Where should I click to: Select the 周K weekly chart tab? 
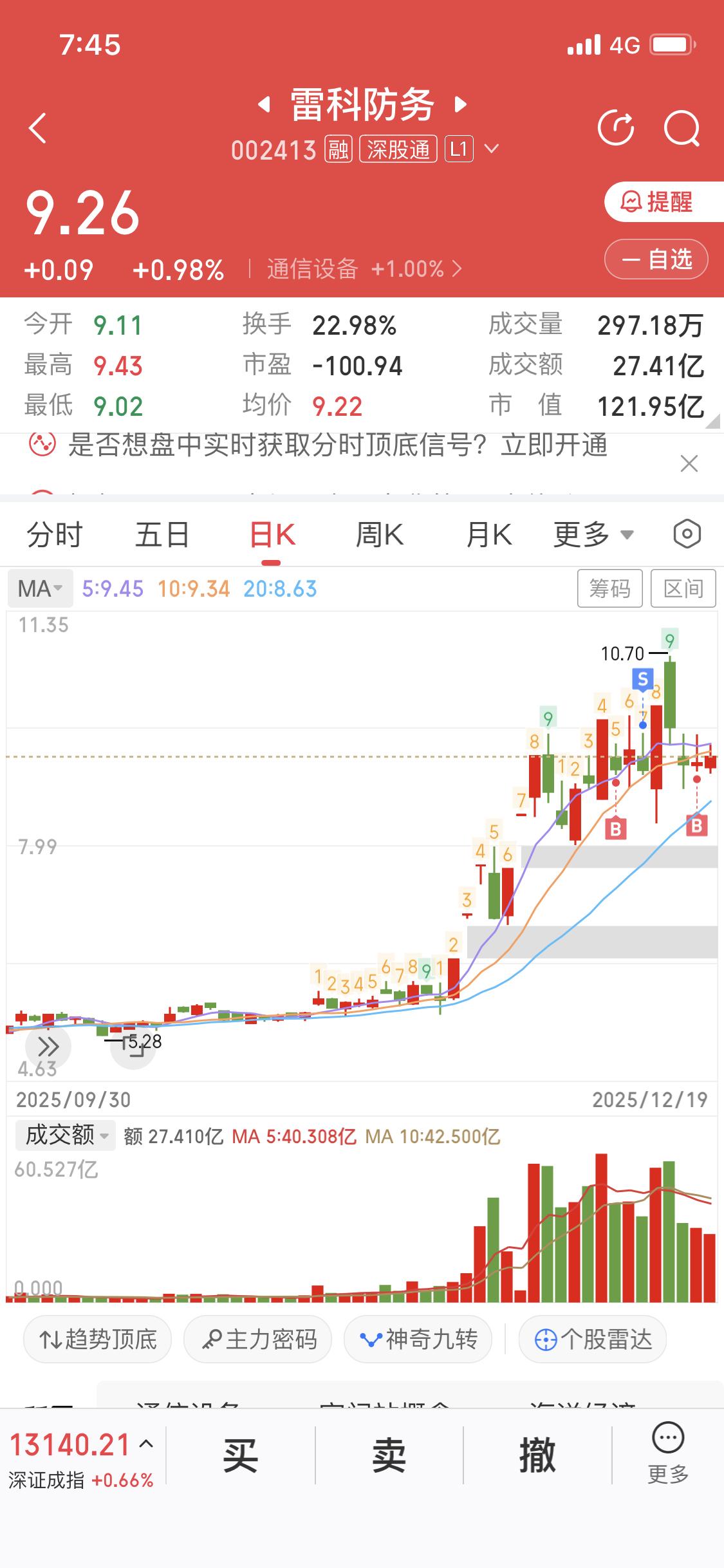click(379, 534)
